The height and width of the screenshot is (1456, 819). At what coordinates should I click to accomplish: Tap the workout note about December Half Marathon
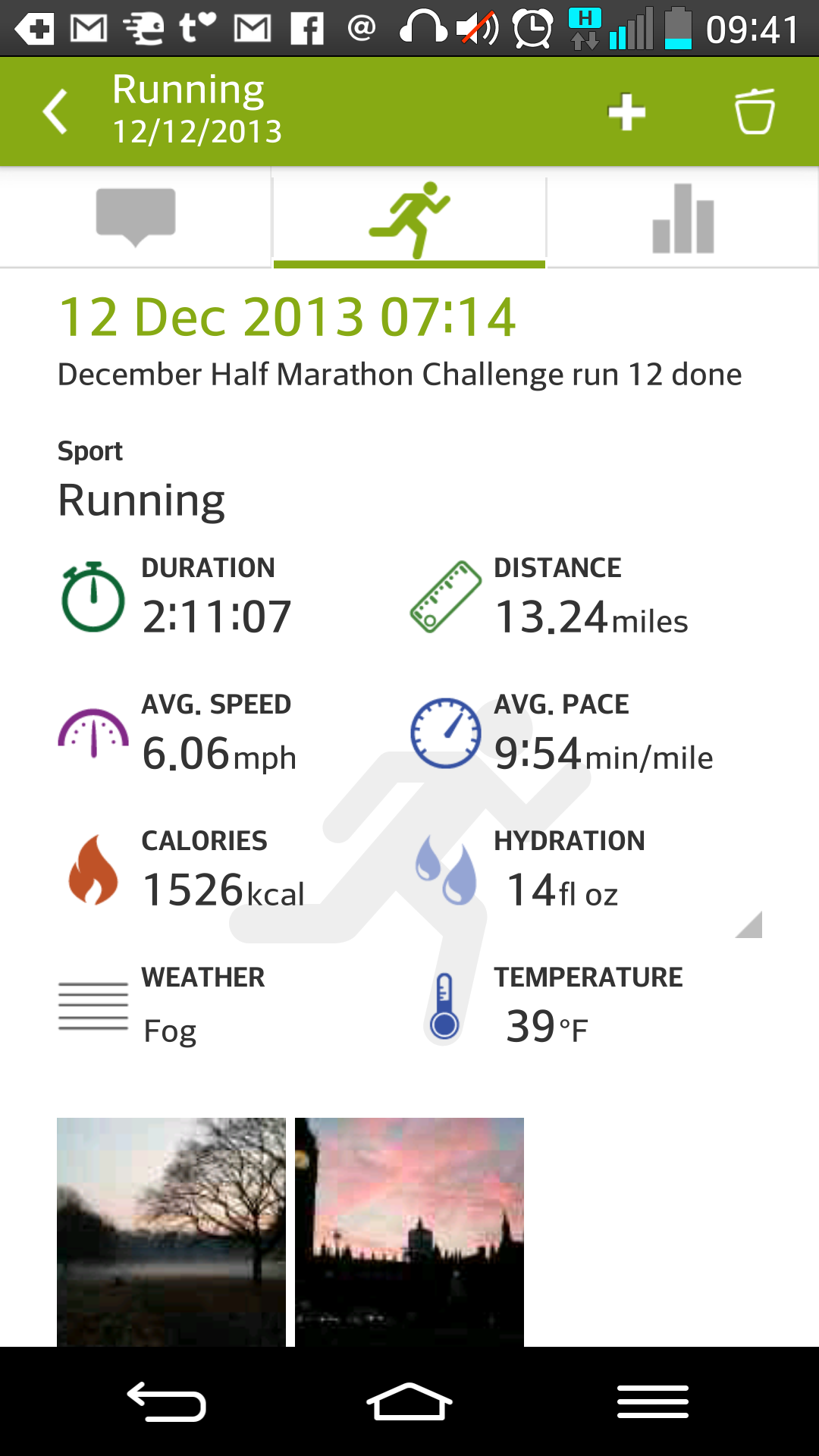click(x=400, y=373)
